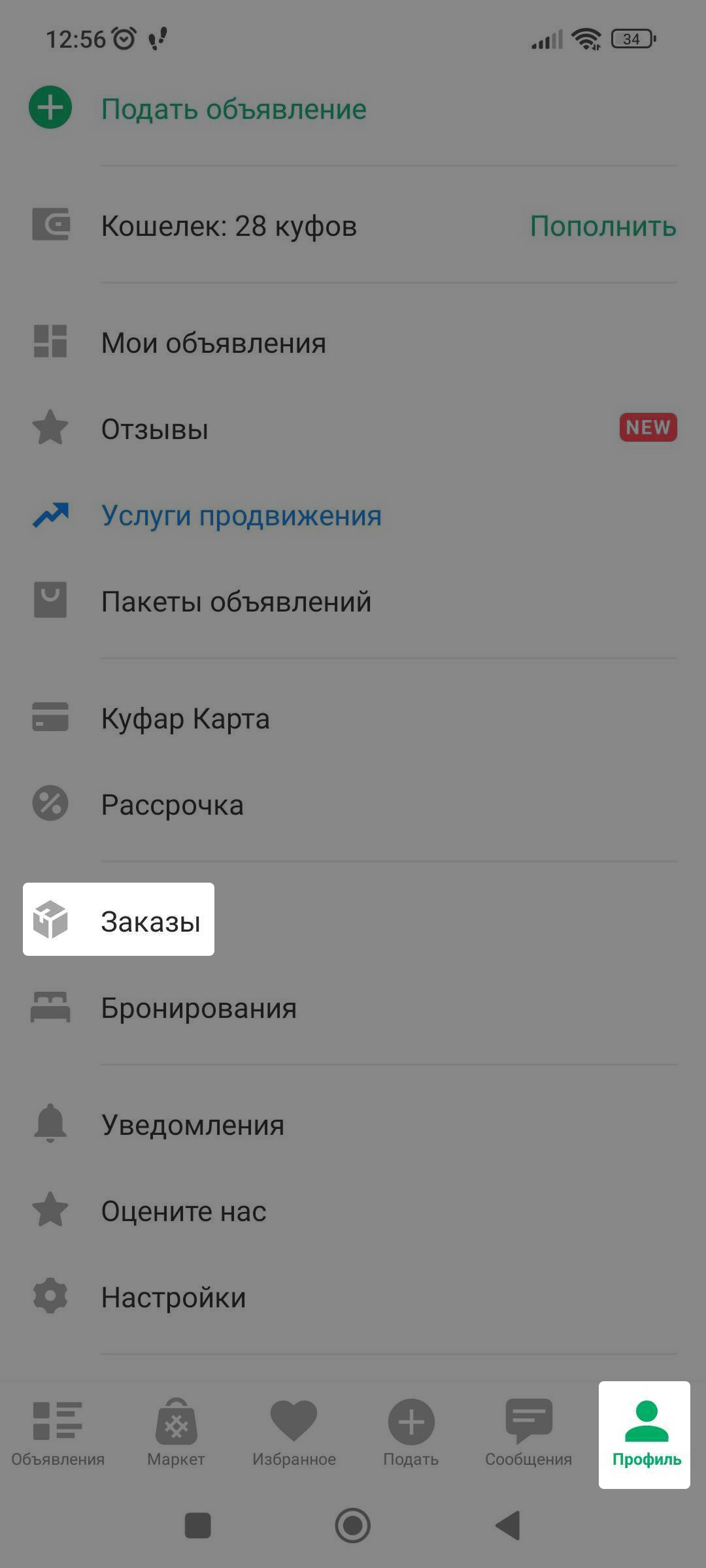Go back with the system back button
Image resolution: width=706 pixels, height=1568 pixels.
pyautogui.click(x=508, y=1526)
